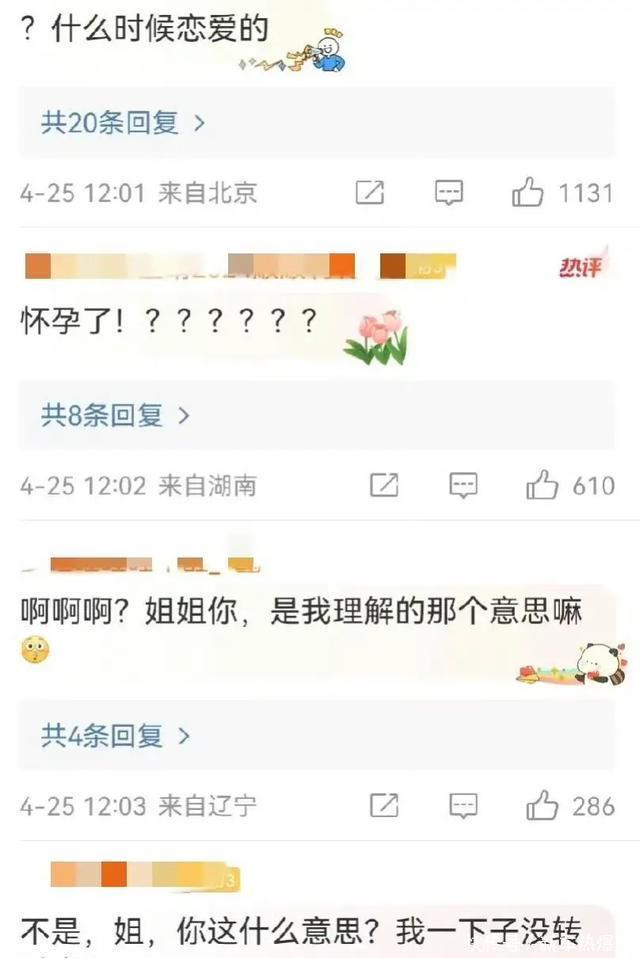The image size is (640, 958).
Task: Reply to the 啊啊啊 comment from 辽宁
Action: point(463,805)
